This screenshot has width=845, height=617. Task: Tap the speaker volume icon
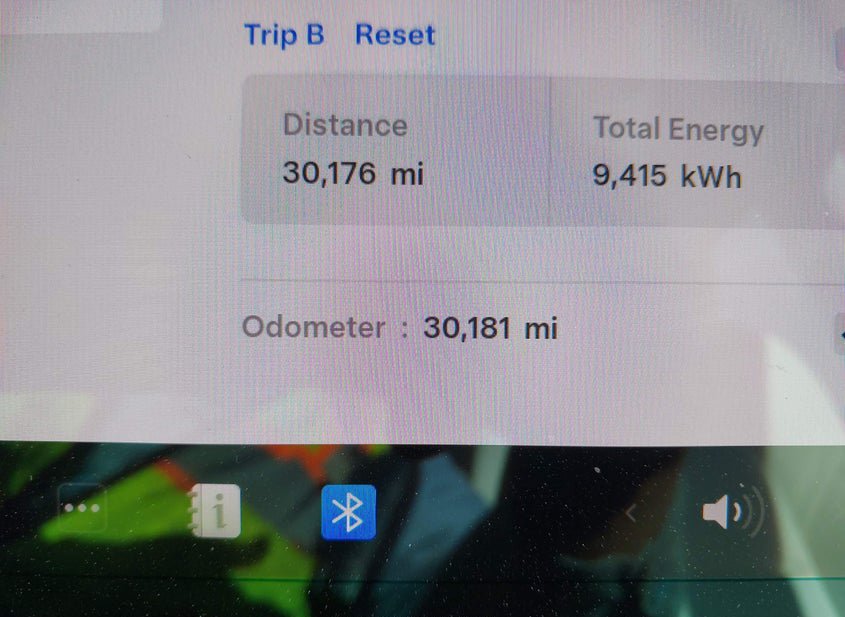point(730,513)
